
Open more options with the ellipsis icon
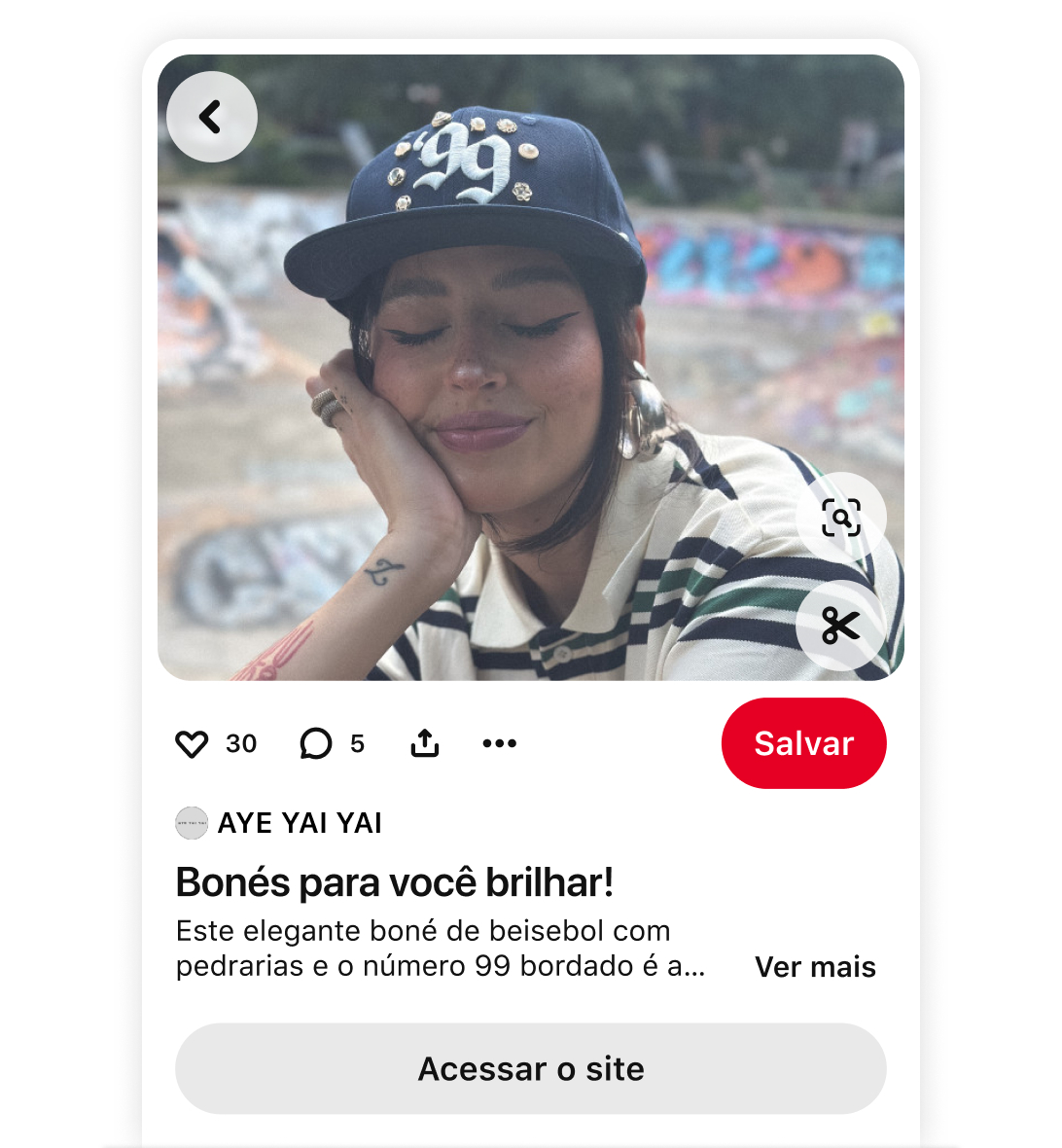coord(499,743)
